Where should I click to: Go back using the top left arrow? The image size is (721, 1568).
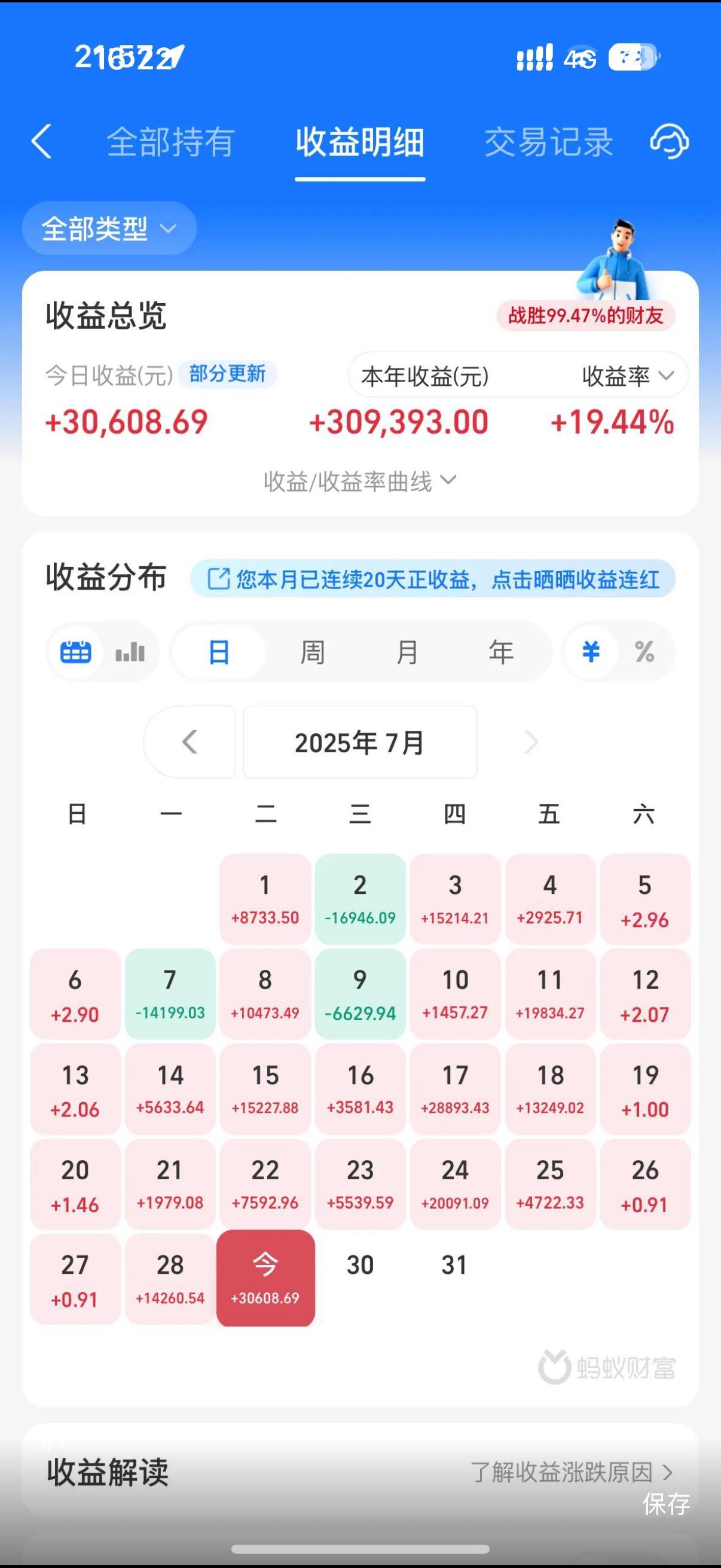coord(41,141)
